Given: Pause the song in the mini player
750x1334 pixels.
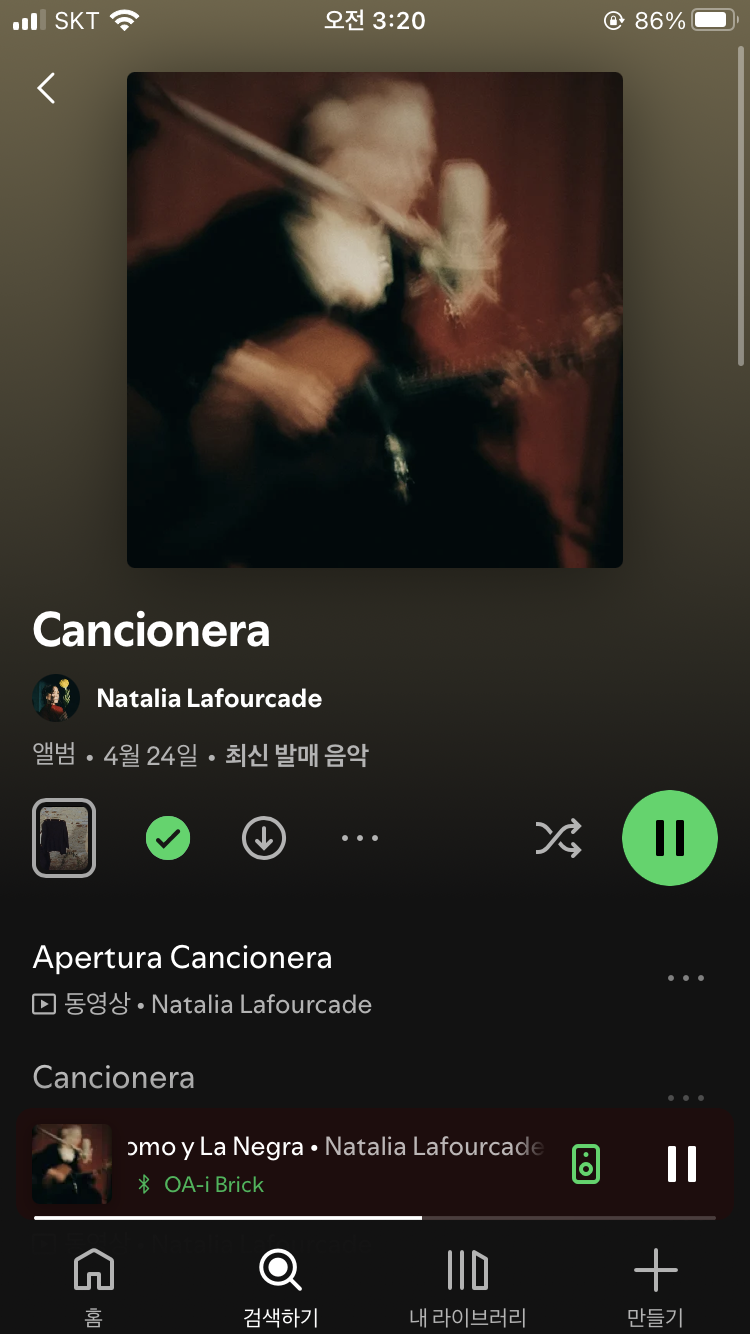Looking at the screenshot, I should click(x=682, y=1164).
